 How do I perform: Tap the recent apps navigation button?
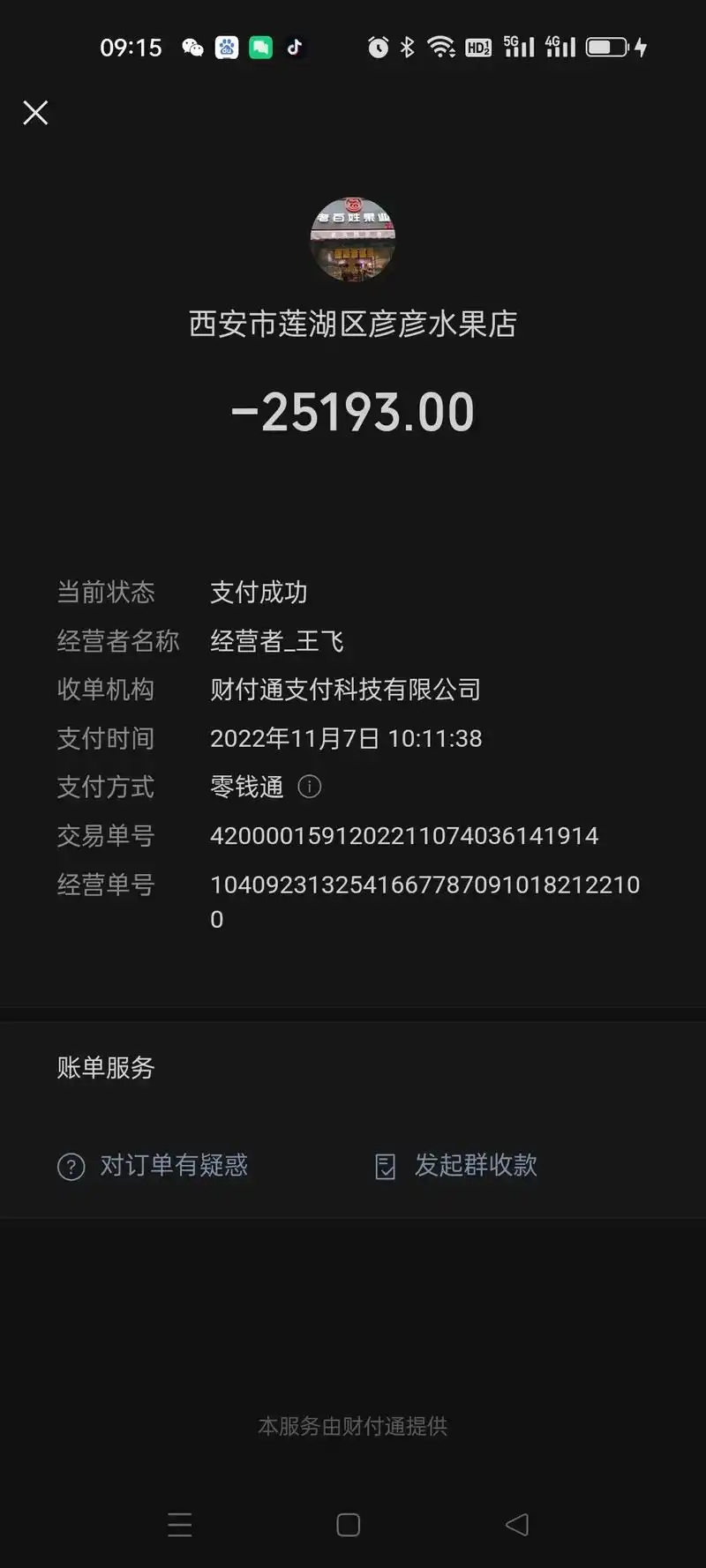(180, 1525)
